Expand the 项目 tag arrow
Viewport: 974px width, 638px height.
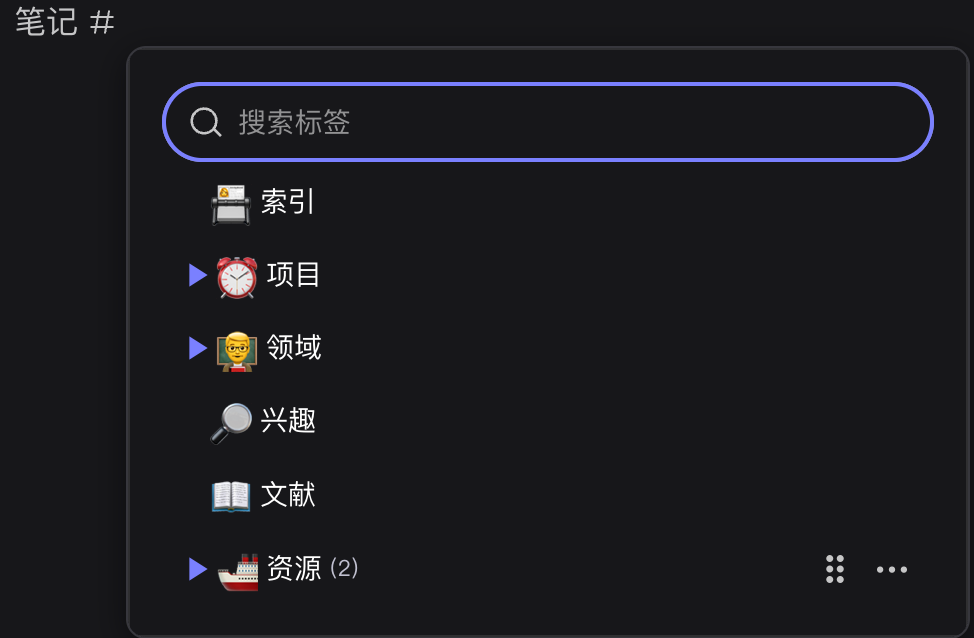pyautogui.click(x=197, y=275)
